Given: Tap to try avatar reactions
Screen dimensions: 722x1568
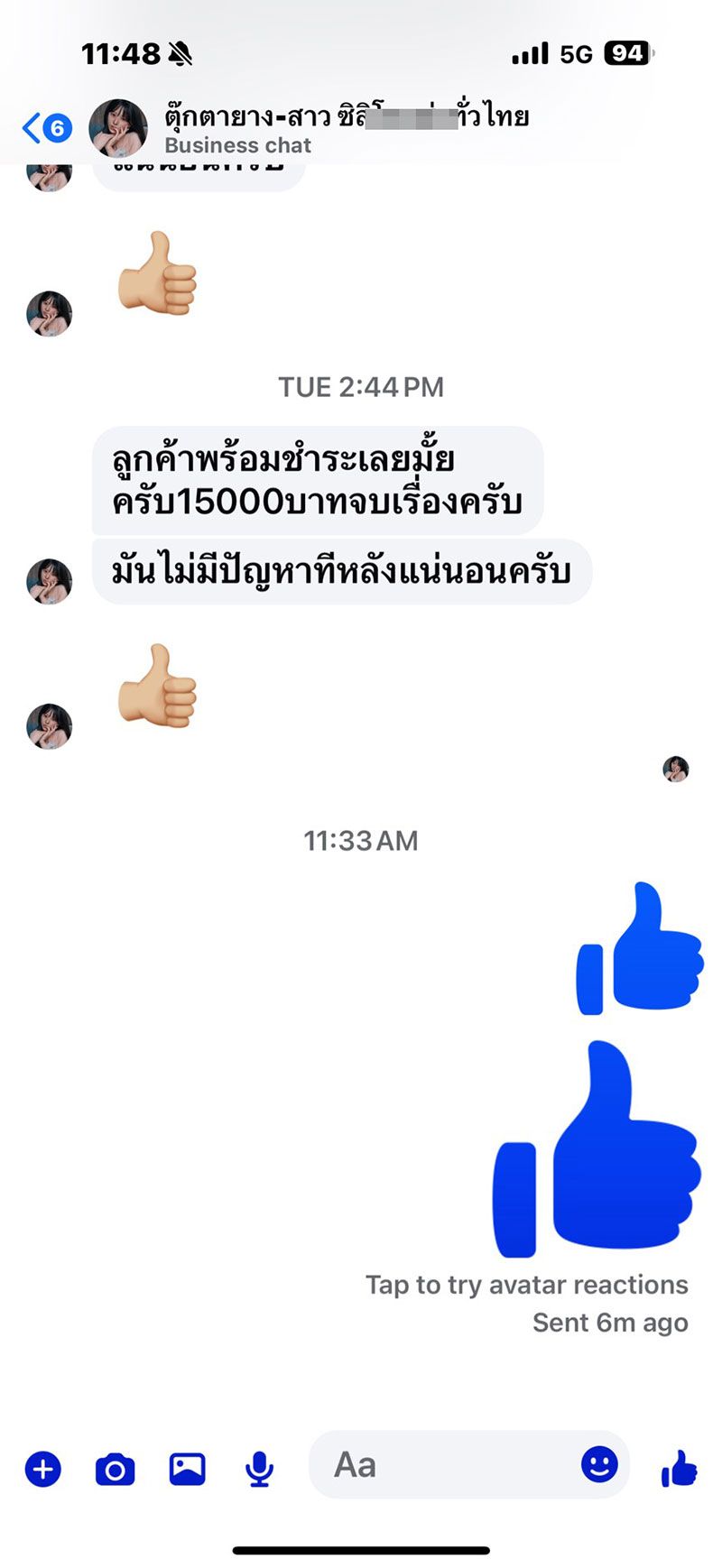Looking at the screenshot, I should [526, 1285].
